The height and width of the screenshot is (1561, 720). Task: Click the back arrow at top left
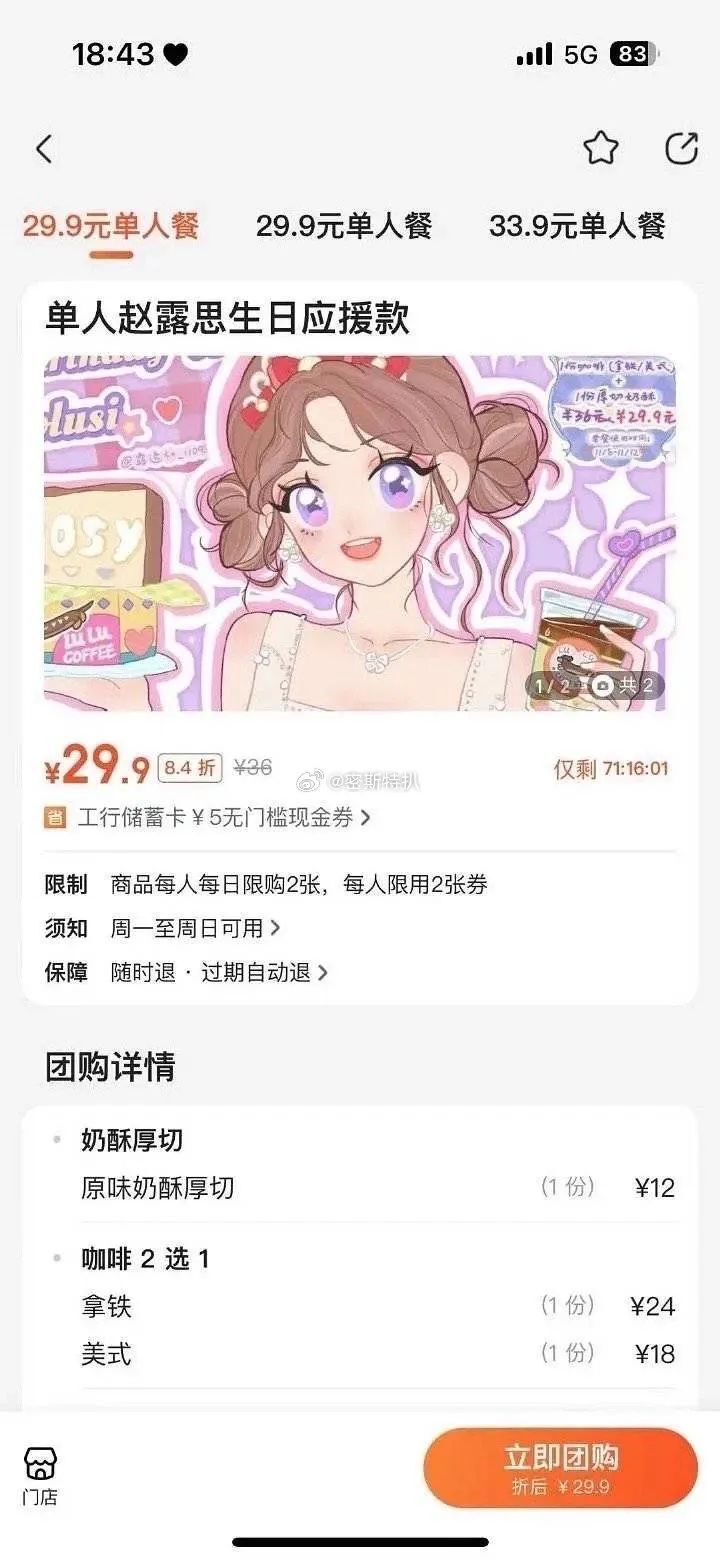coord(42,147)
